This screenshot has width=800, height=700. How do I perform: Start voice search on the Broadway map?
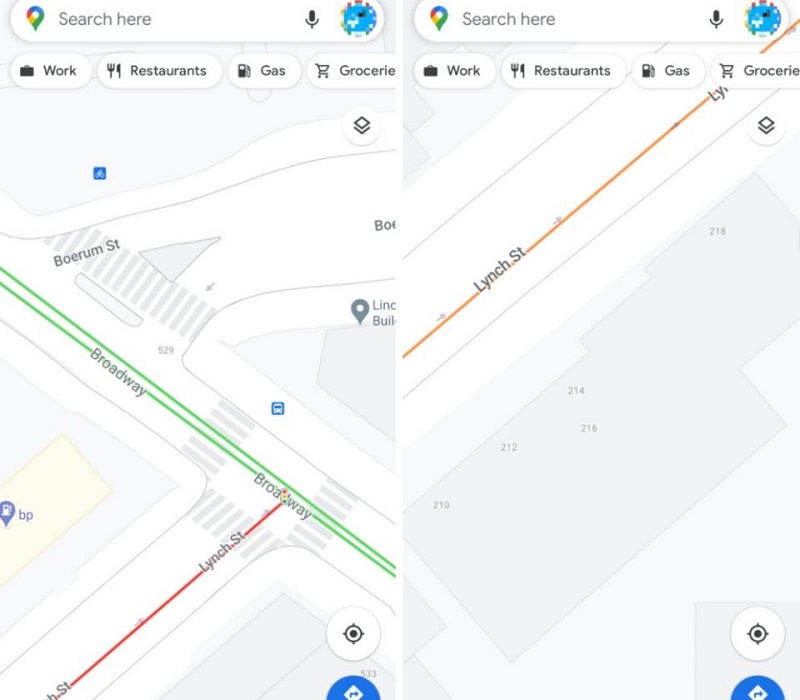click(x=312, y=19)
